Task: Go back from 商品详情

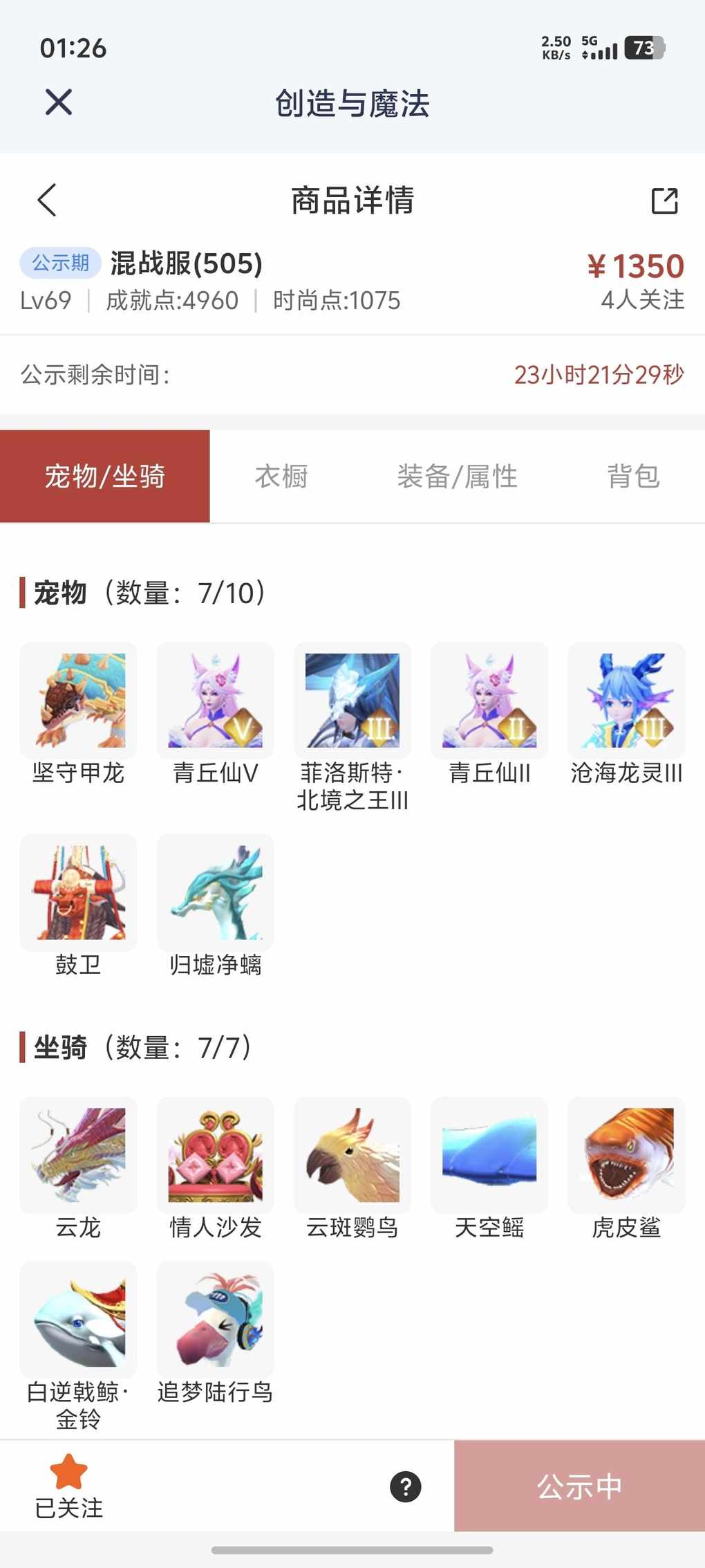Action: click(47, 201)
